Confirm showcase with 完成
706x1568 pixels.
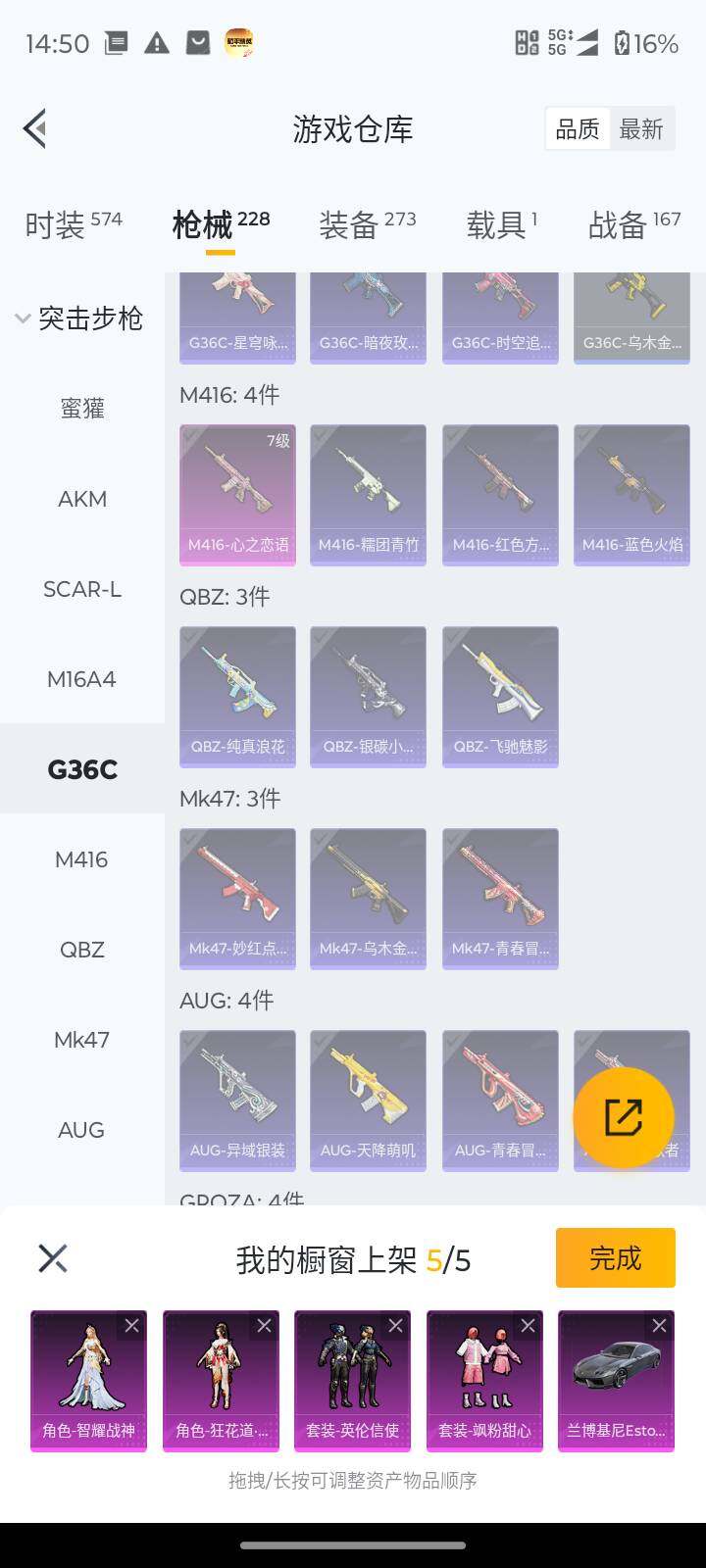click(615, 1257)
